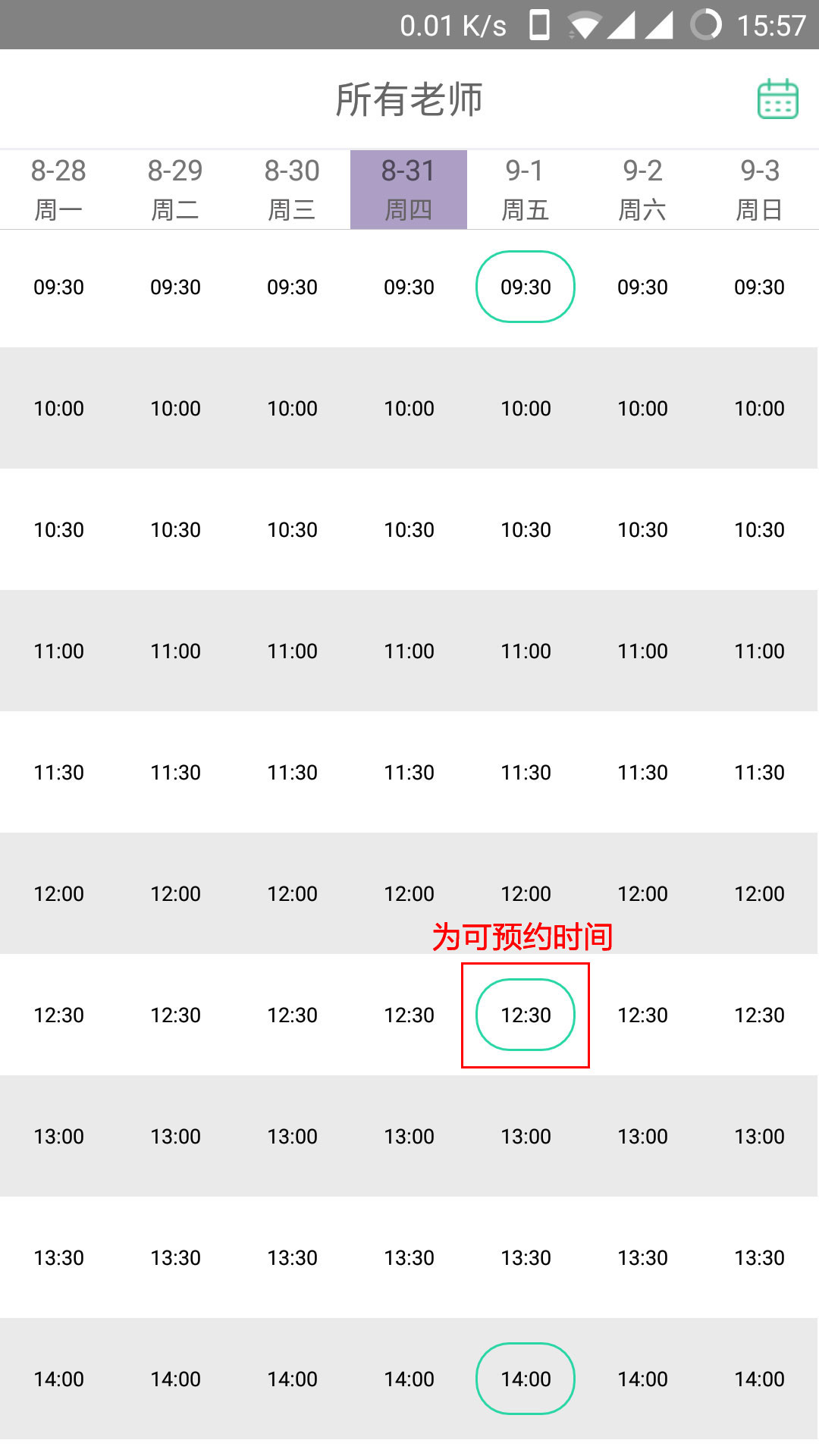
Task: Open the calendar icon in the header
Action: (778, 99)
